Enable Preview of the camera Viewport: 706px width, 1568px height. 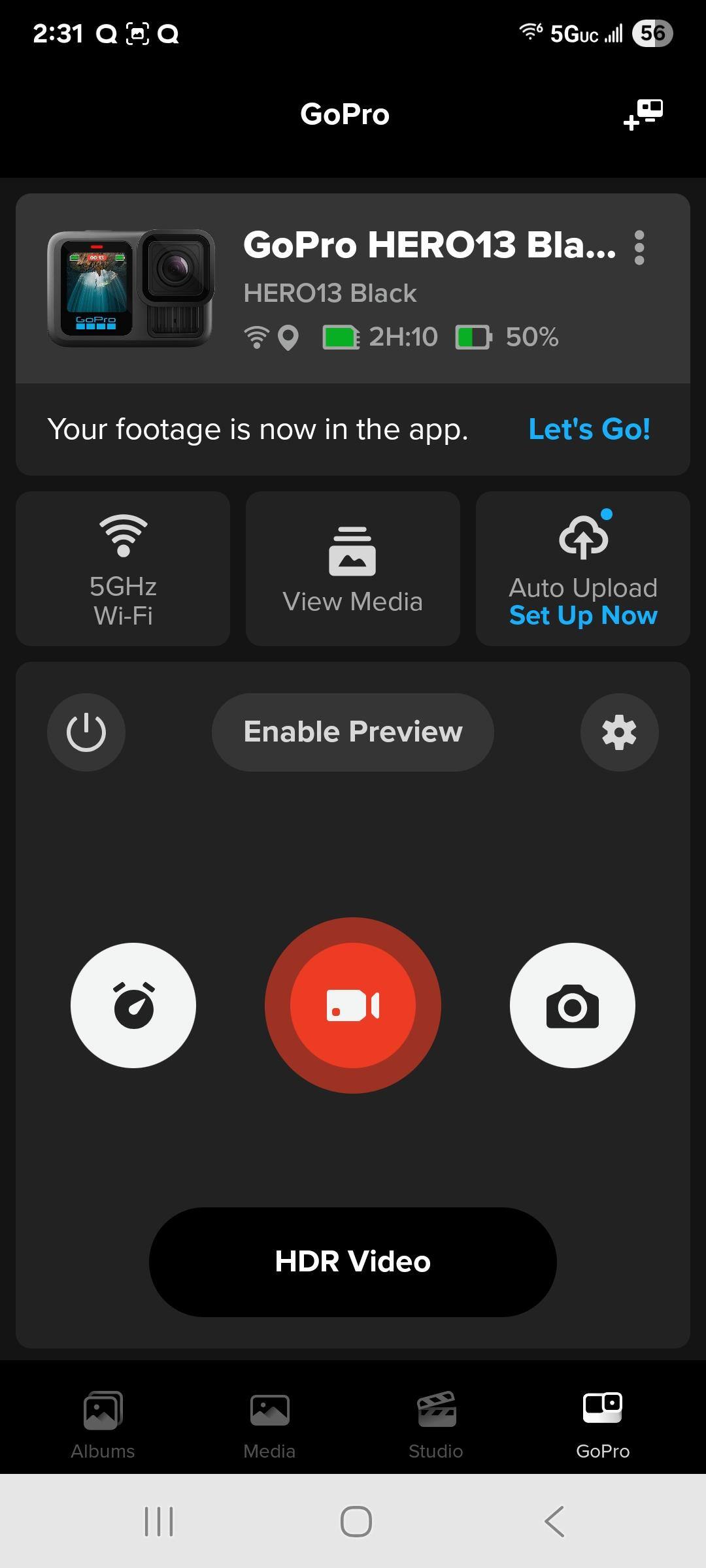tap(352, 732)
